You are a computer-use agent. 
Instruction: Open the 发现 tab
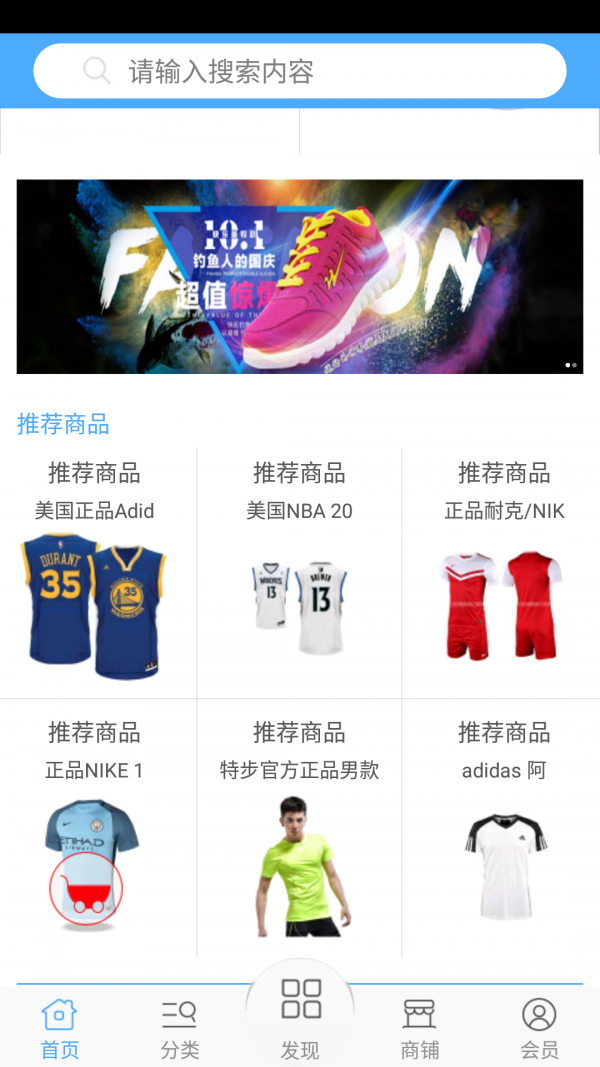point(300,1019)
